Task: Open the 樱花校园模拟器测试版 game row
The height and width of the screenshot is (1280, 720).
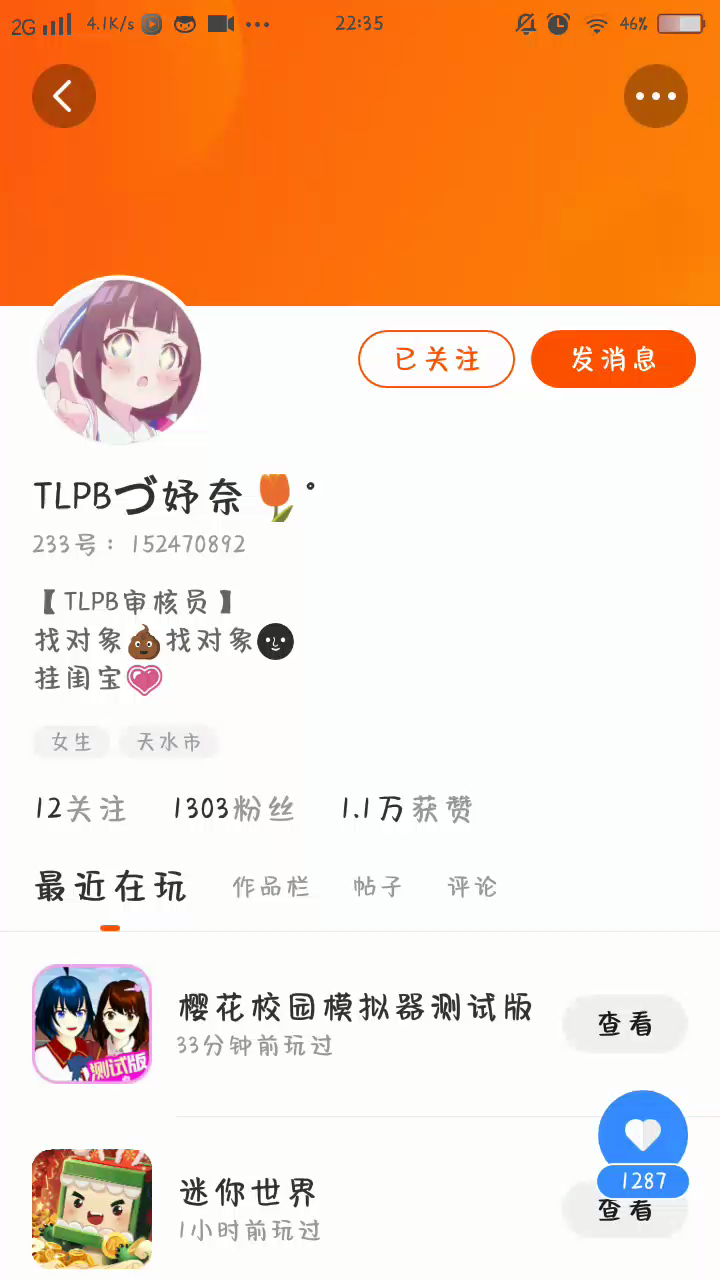Action: [355, 1023]
